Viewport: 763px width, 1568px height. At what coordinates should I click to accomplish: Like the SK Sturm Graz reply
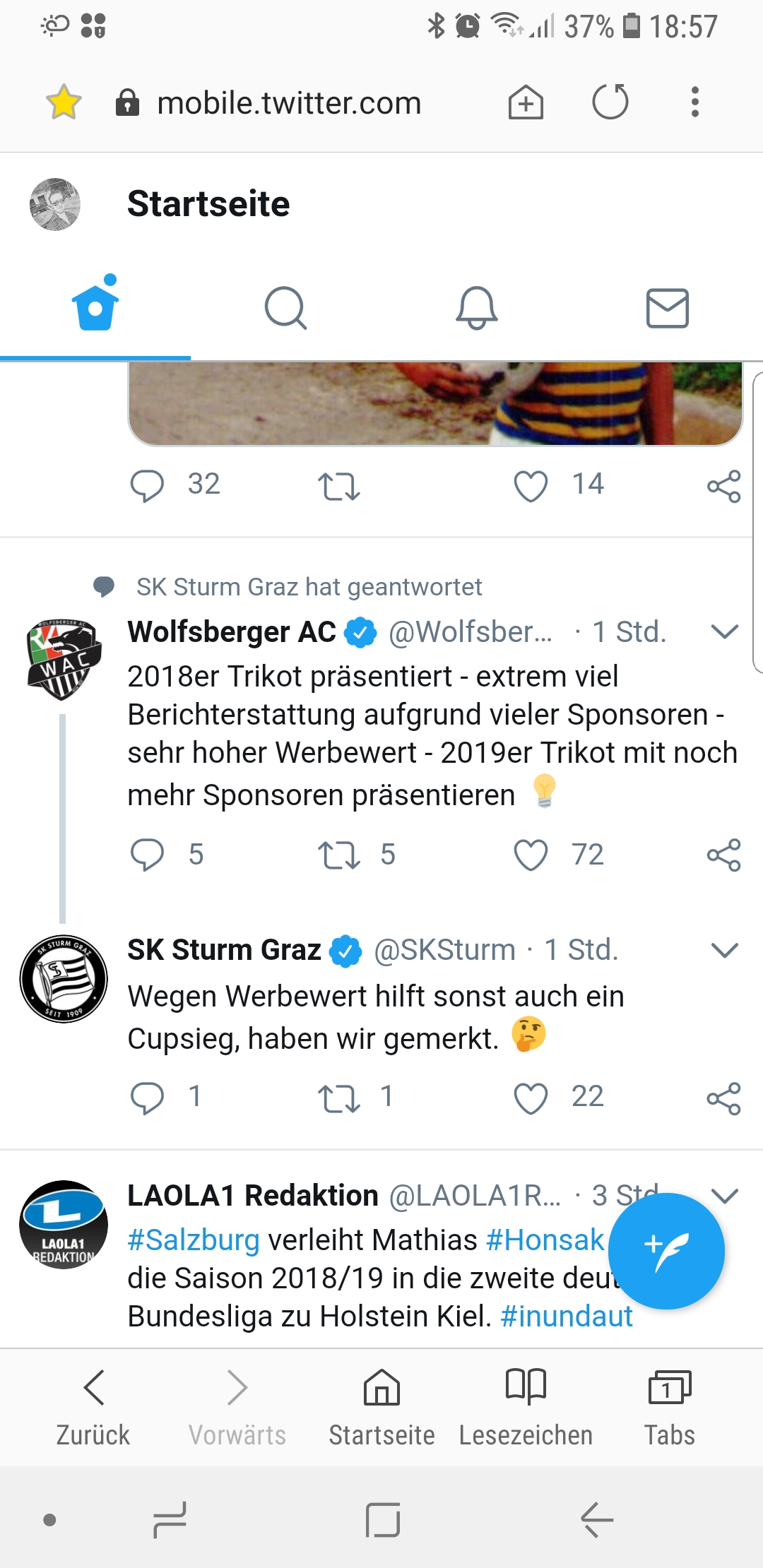[531, 1098]
